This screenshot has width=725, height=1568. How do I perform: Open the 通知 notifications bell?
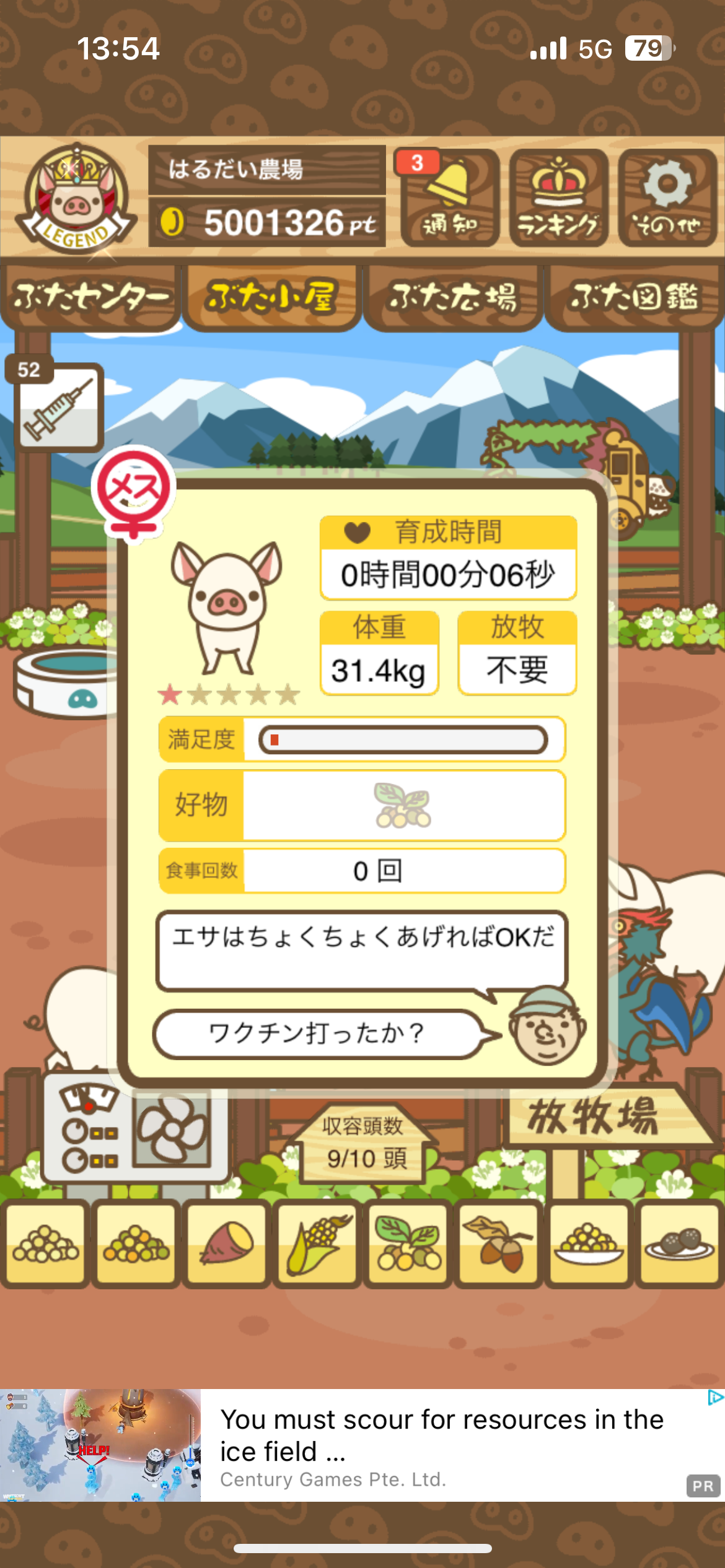450,198
